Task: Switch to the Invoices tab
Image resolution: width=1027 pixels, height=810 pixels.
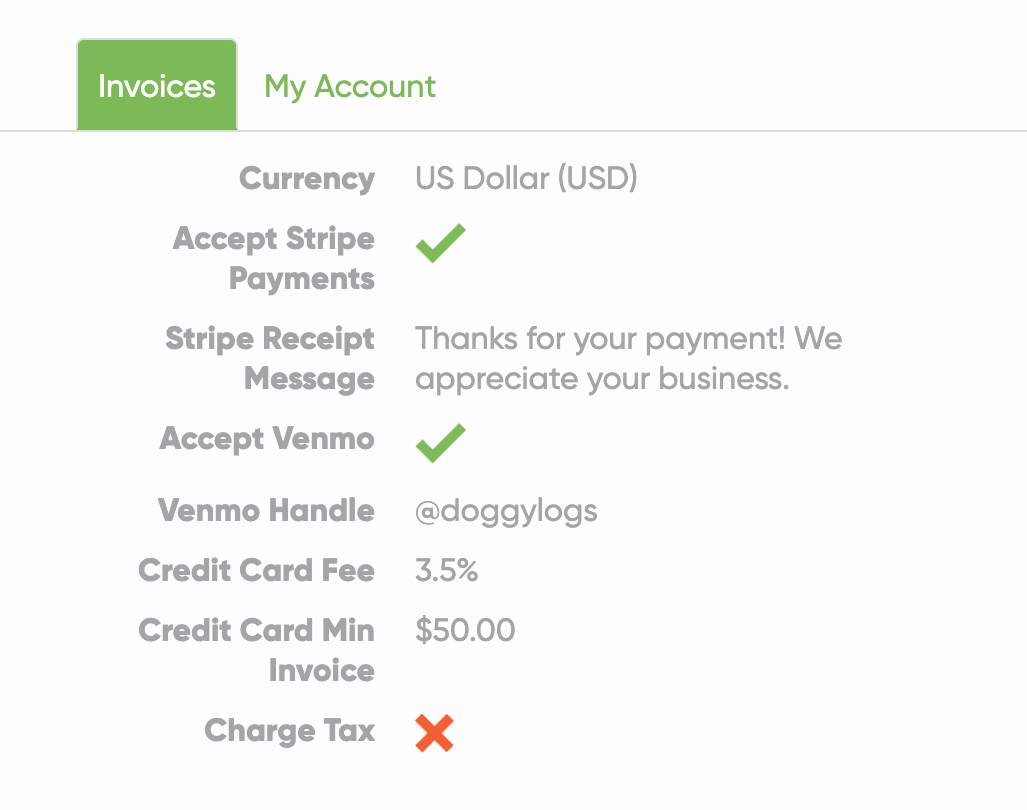Action: pos(157,86)
